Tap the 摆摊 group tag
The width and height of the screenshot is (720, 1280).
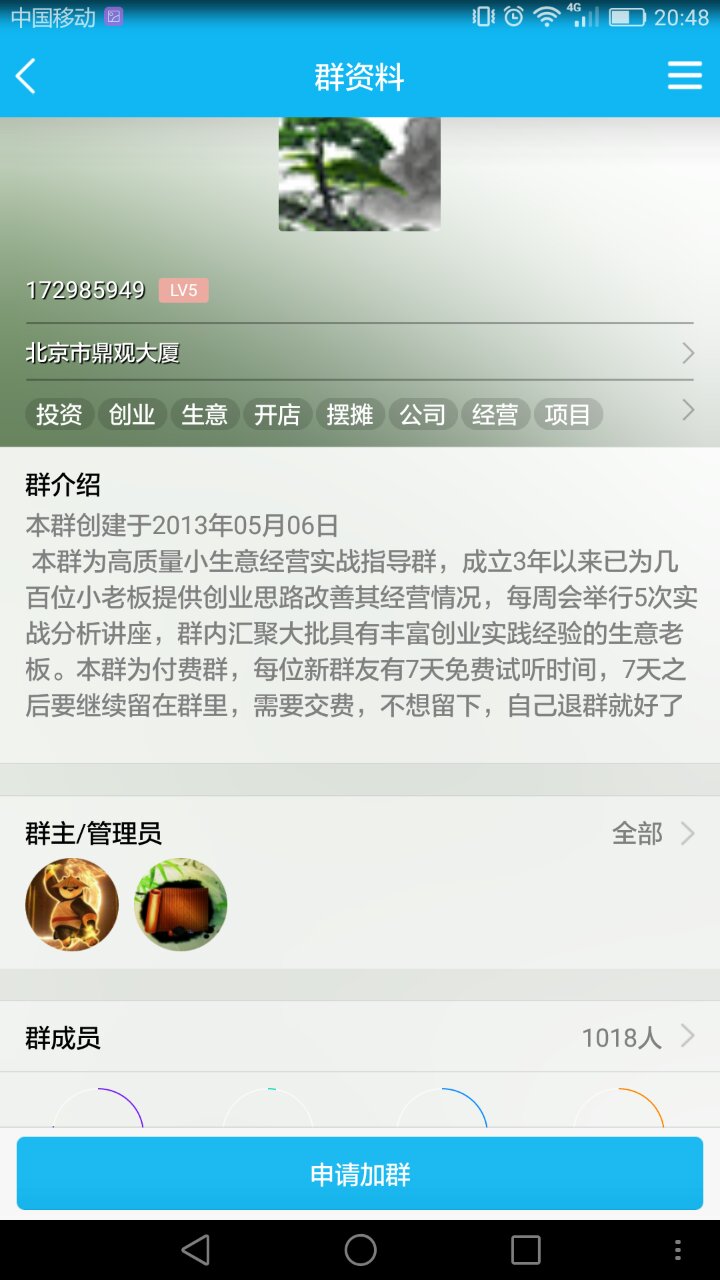350,413
